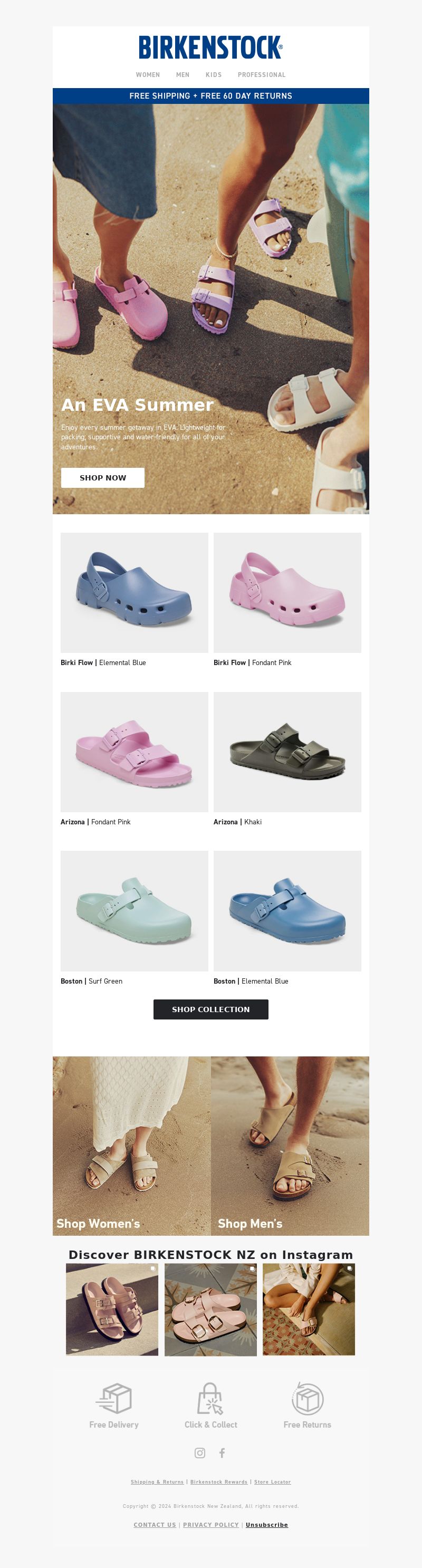This screenshot has width=422, height=1568.
Task: Select the Boston Surf Green clog
Action: [x=134, y=911]
